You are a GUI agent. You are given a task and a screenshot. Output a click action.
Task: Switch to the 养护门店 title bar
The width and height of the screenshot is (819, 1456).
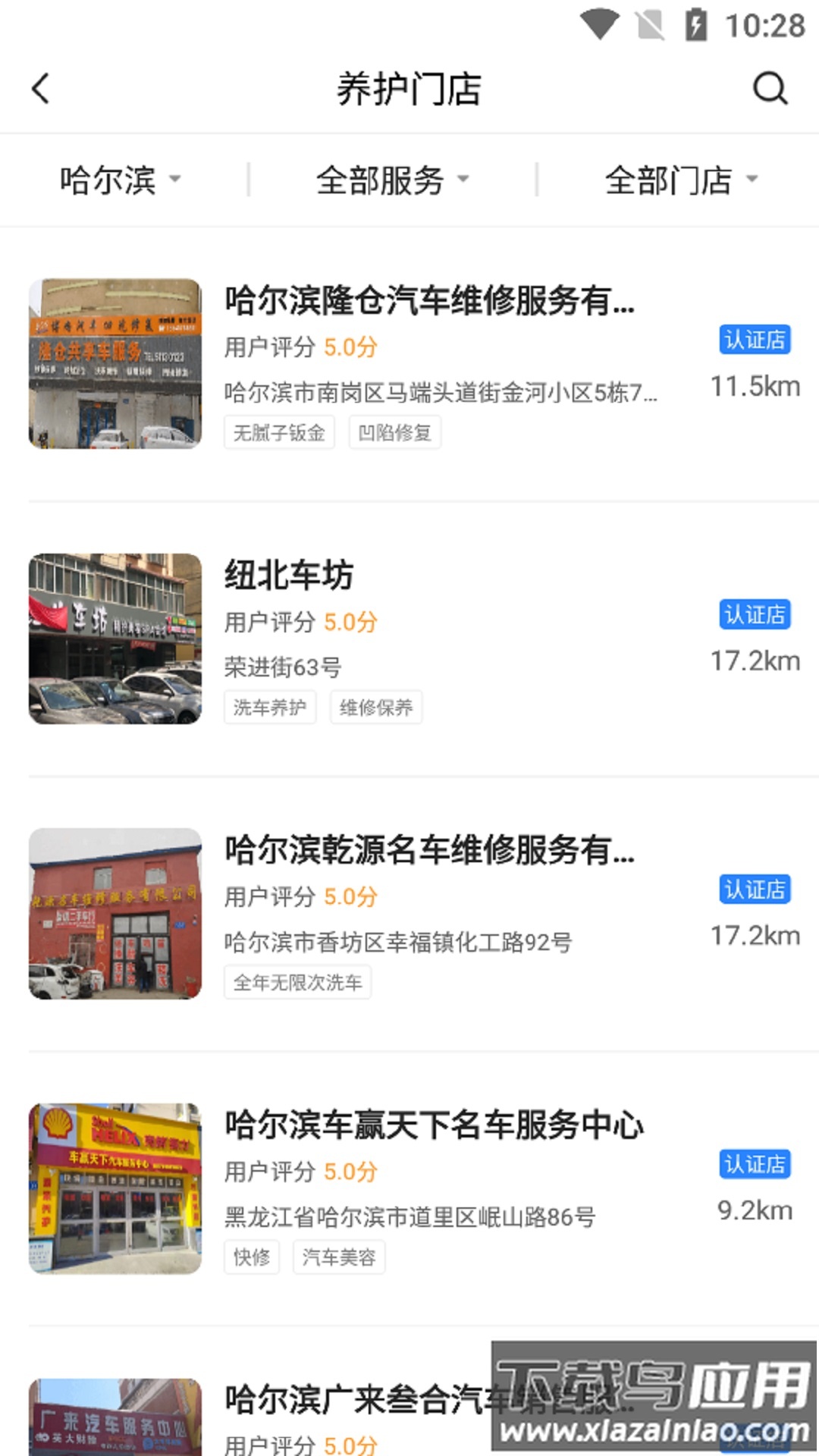point(409,88)
